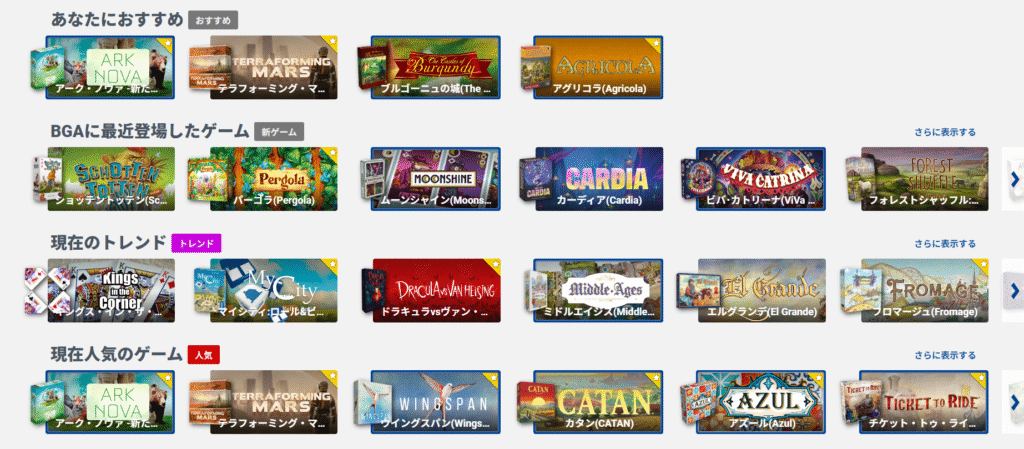Open the My City game tile
Screen dimensions: 1024x449
coord(272,290)
